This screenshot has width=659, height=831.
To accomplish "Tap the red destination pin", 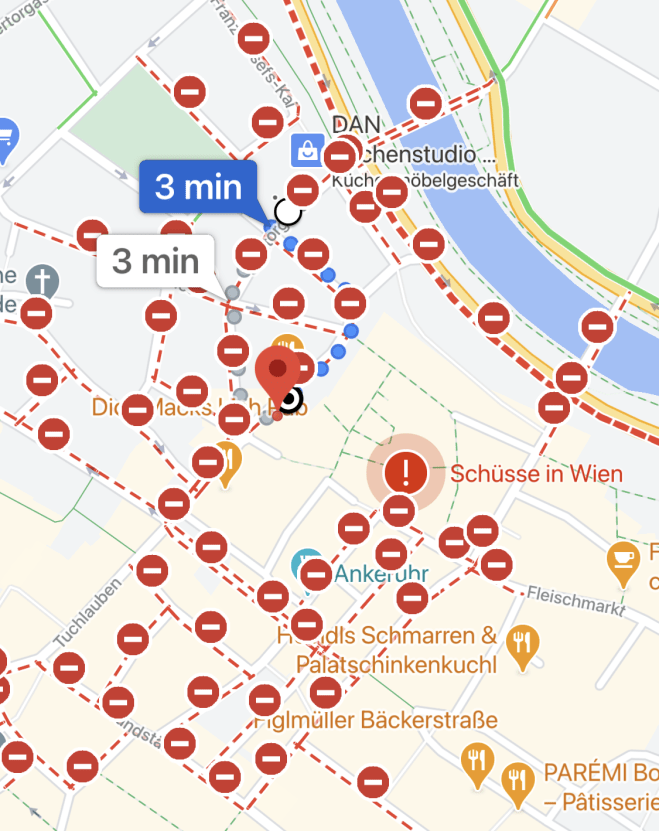I will pyautogui.click(x=278, y=376).
